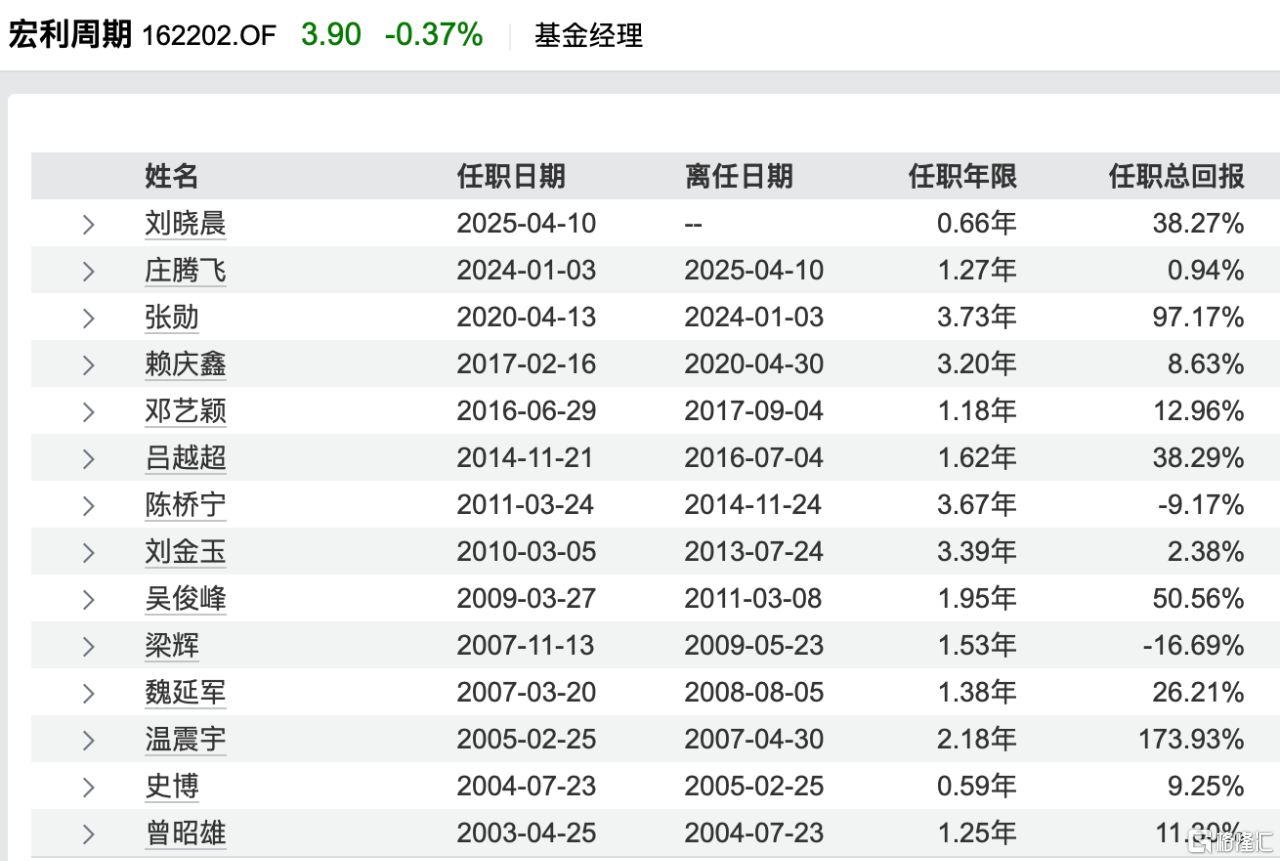This screenshot has height=861, width=1280.
Task: Open 刘金玉's manager profile link
Action: coord(185,552)
